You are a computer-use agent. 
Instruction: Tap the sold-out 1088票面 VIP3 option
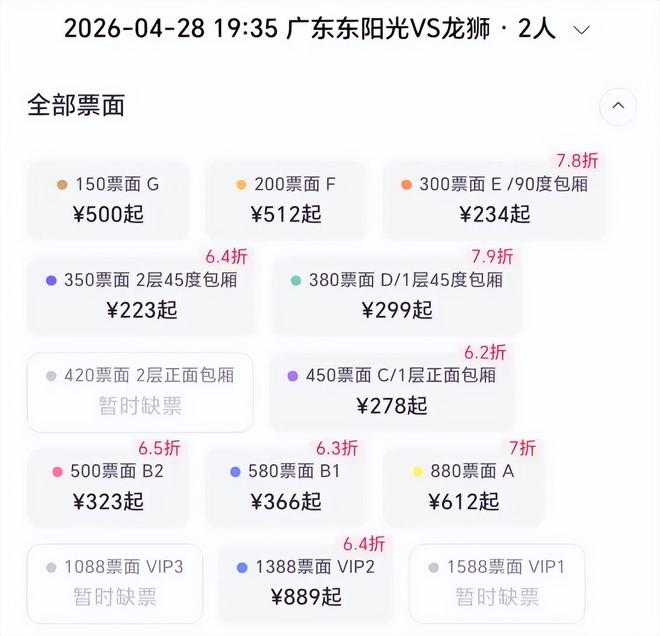click(x=114, y=583)
